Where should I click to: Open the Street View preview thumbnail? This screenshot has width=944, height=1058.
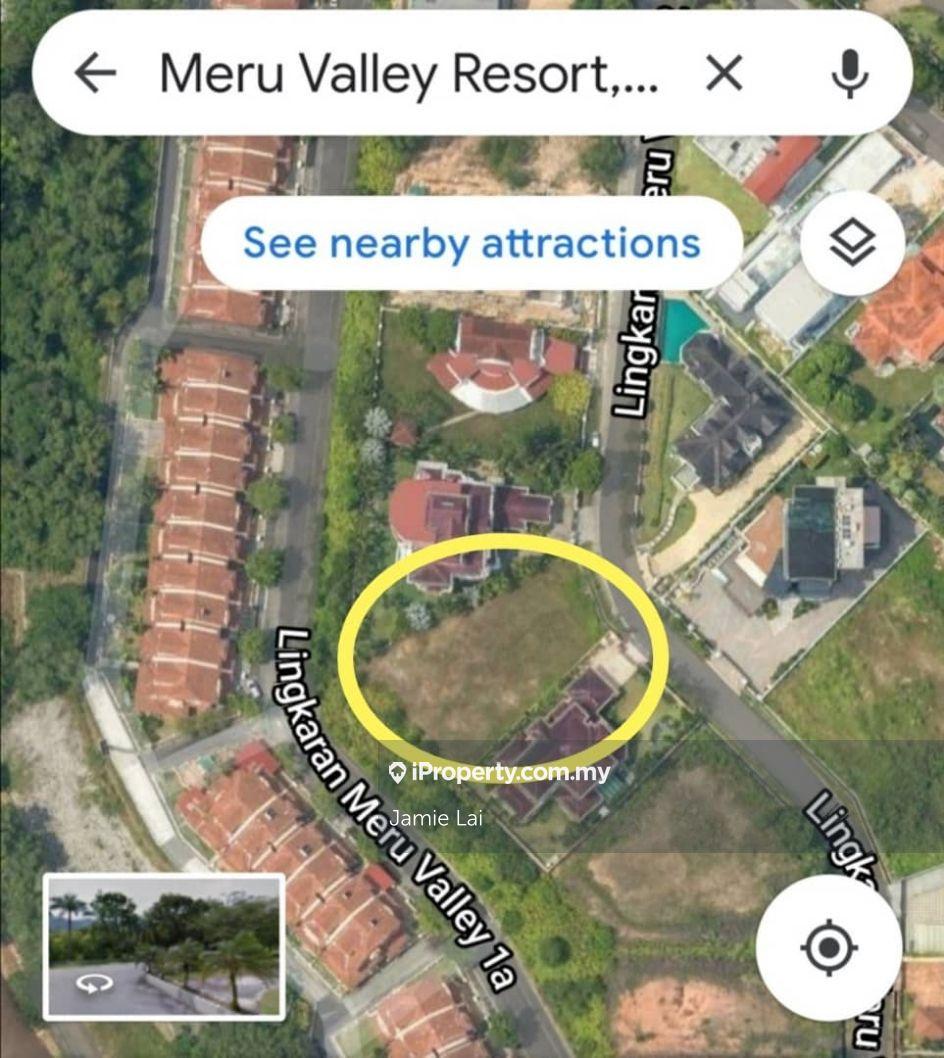164,946
